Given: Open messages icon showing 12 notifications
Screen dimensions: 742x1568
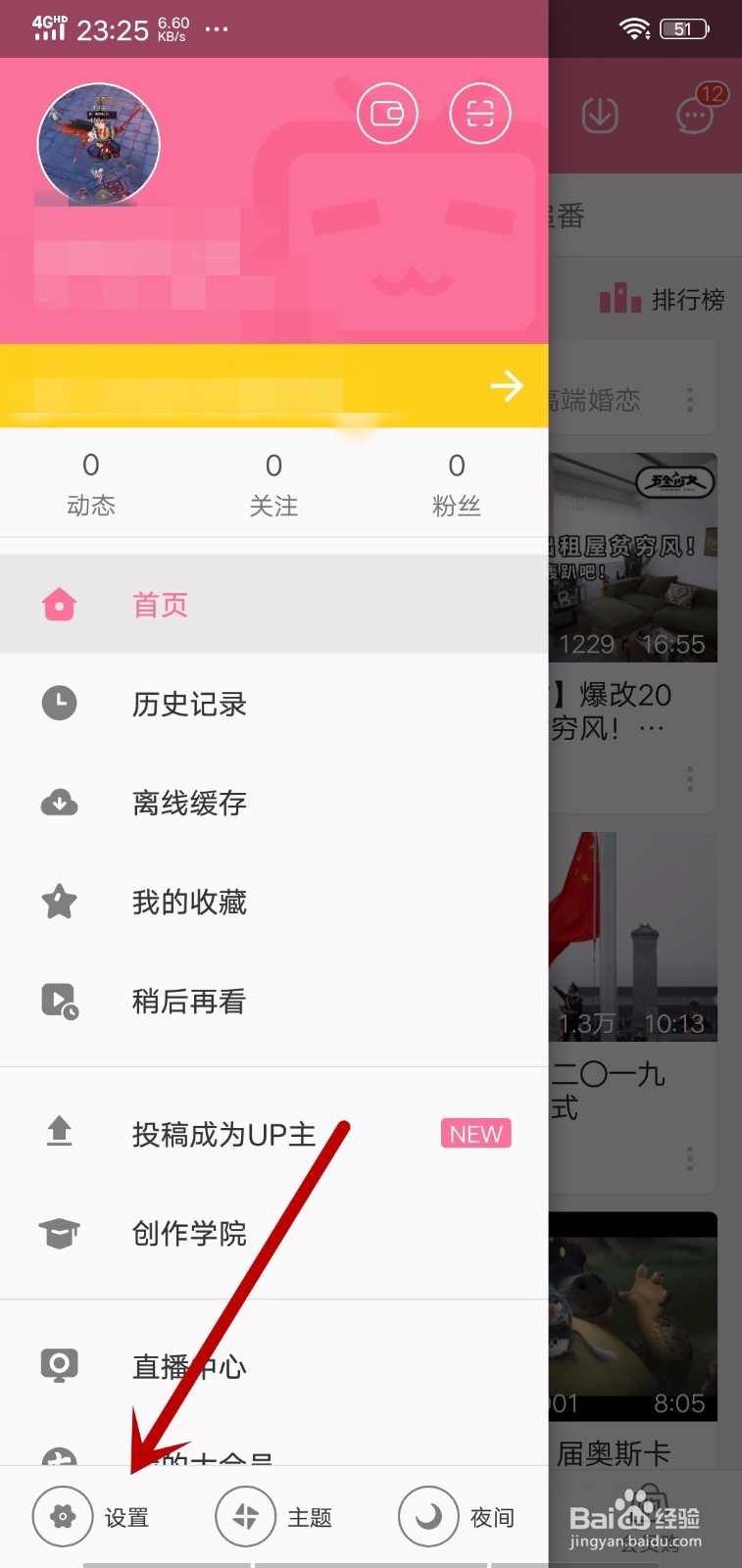Looking at the screenshot, I should [x=693, y=116].
